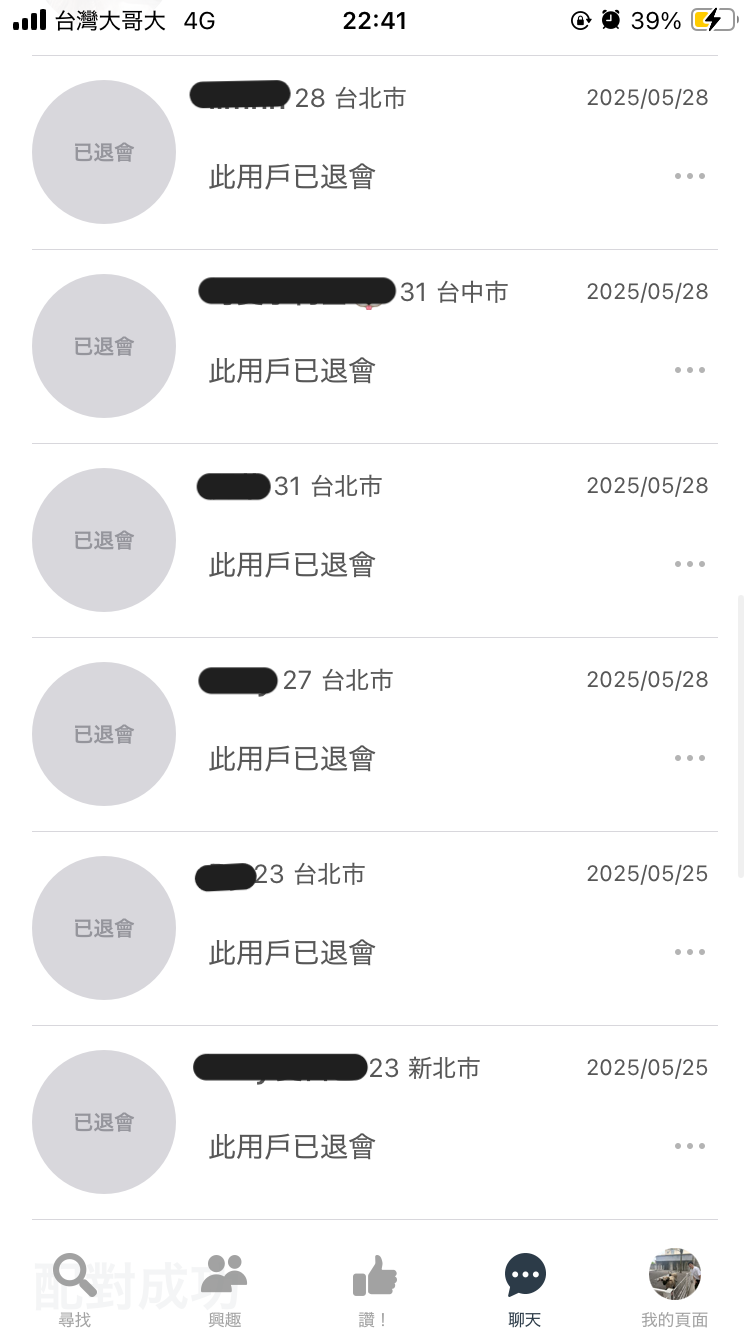View more options for 23 新北市 chat

click(690, 1146)
